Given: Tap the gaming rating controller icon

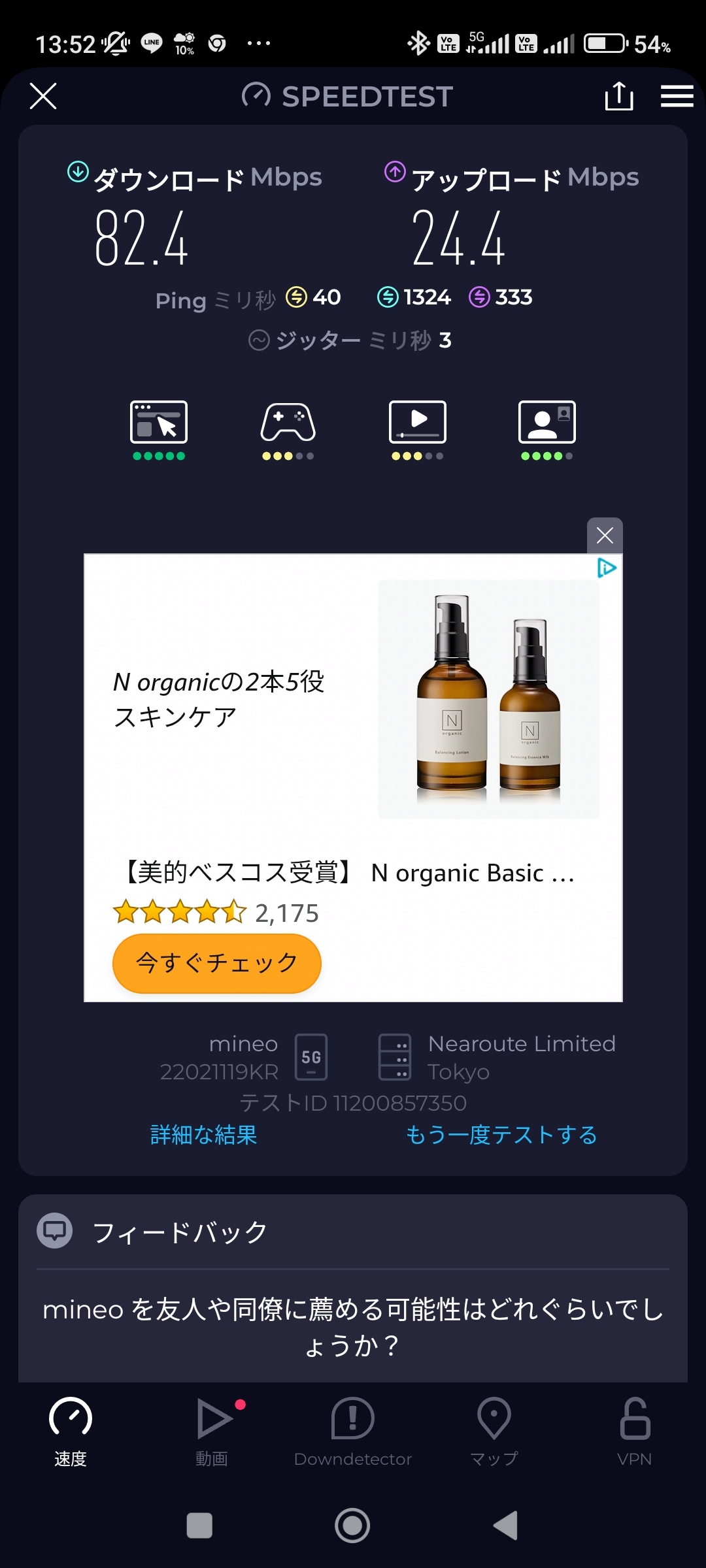Looking at the screenshot, I should click(288, 423).
